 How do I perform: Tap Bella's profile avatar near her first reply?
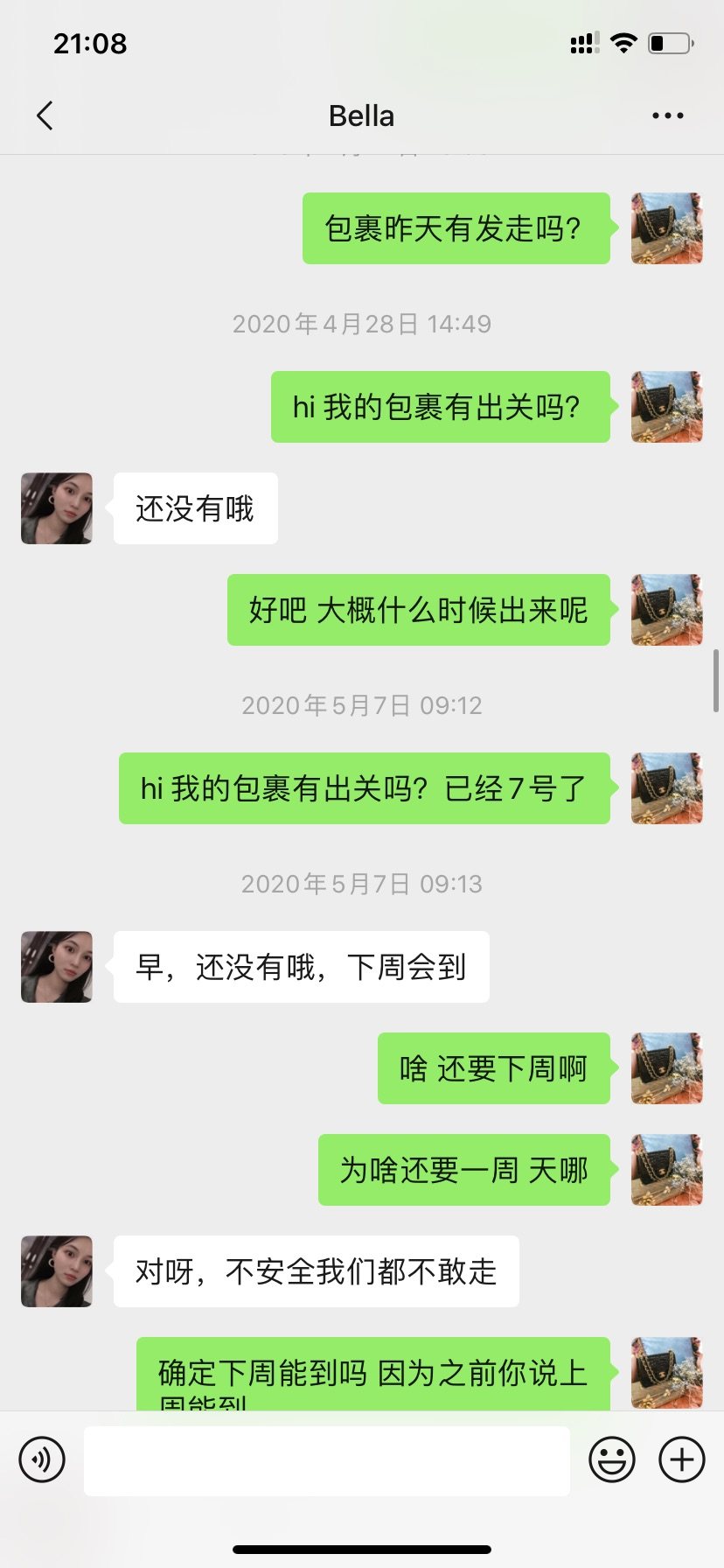(x=55, y=508)
